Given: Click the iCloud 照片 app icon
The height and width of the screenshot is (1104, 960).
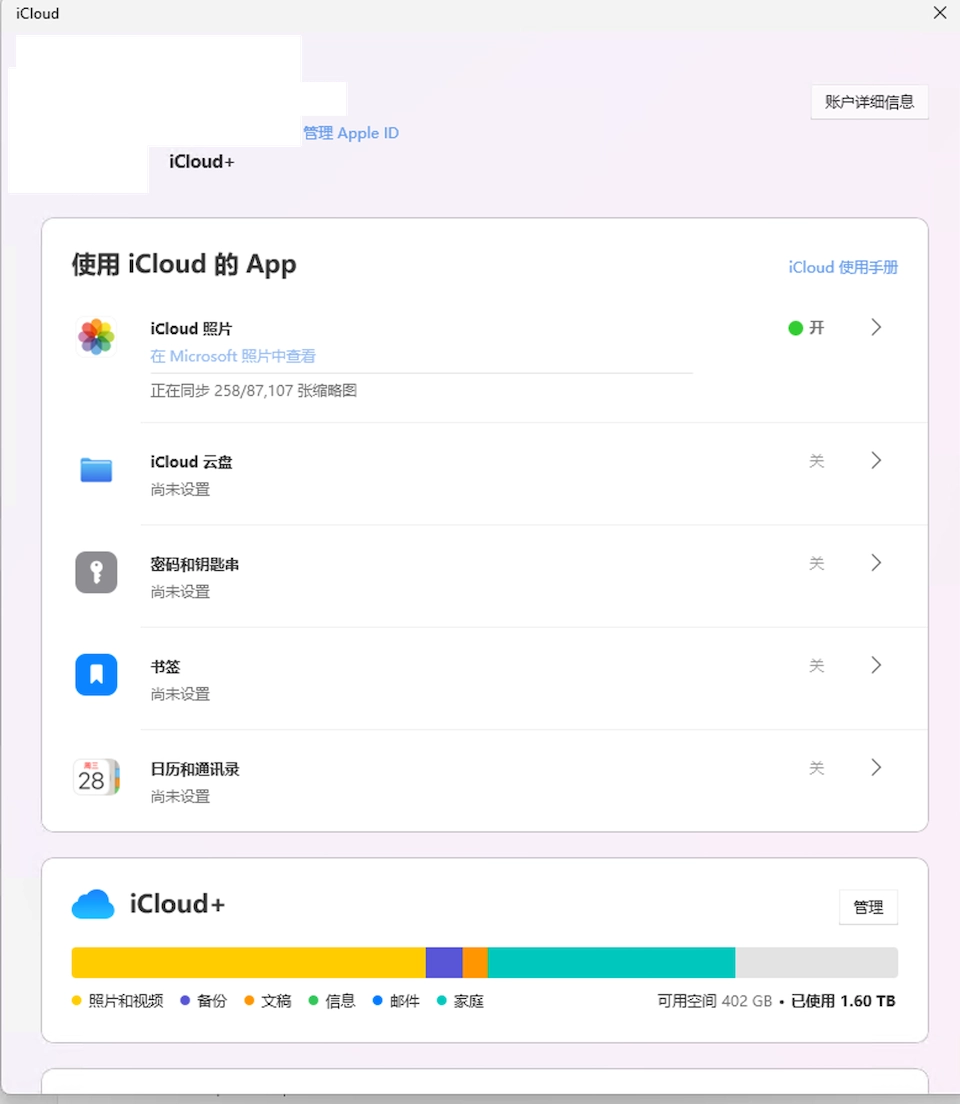Looking at the screenshot, I should [x=95, y=337].
